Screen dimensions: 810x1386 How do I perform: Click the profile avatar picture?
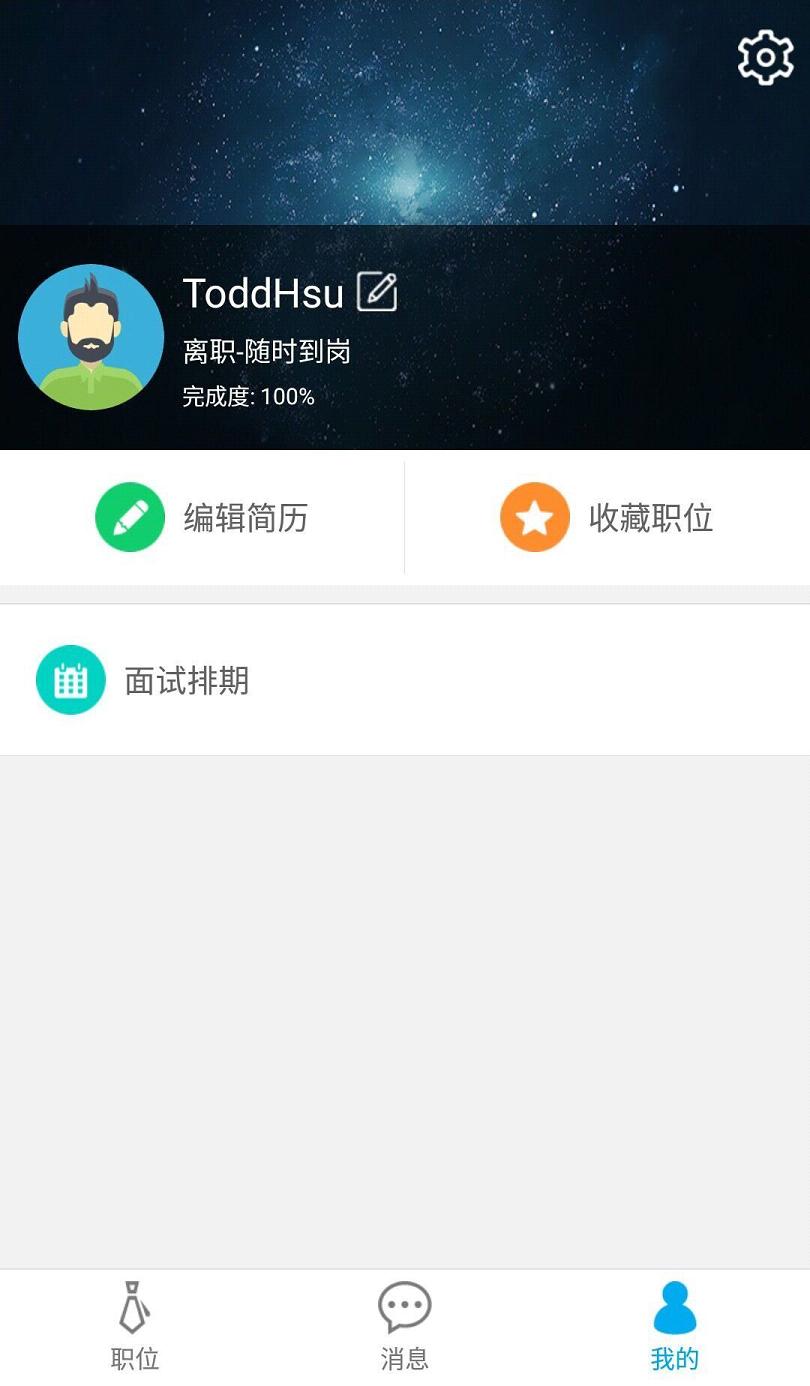[91, 337]
